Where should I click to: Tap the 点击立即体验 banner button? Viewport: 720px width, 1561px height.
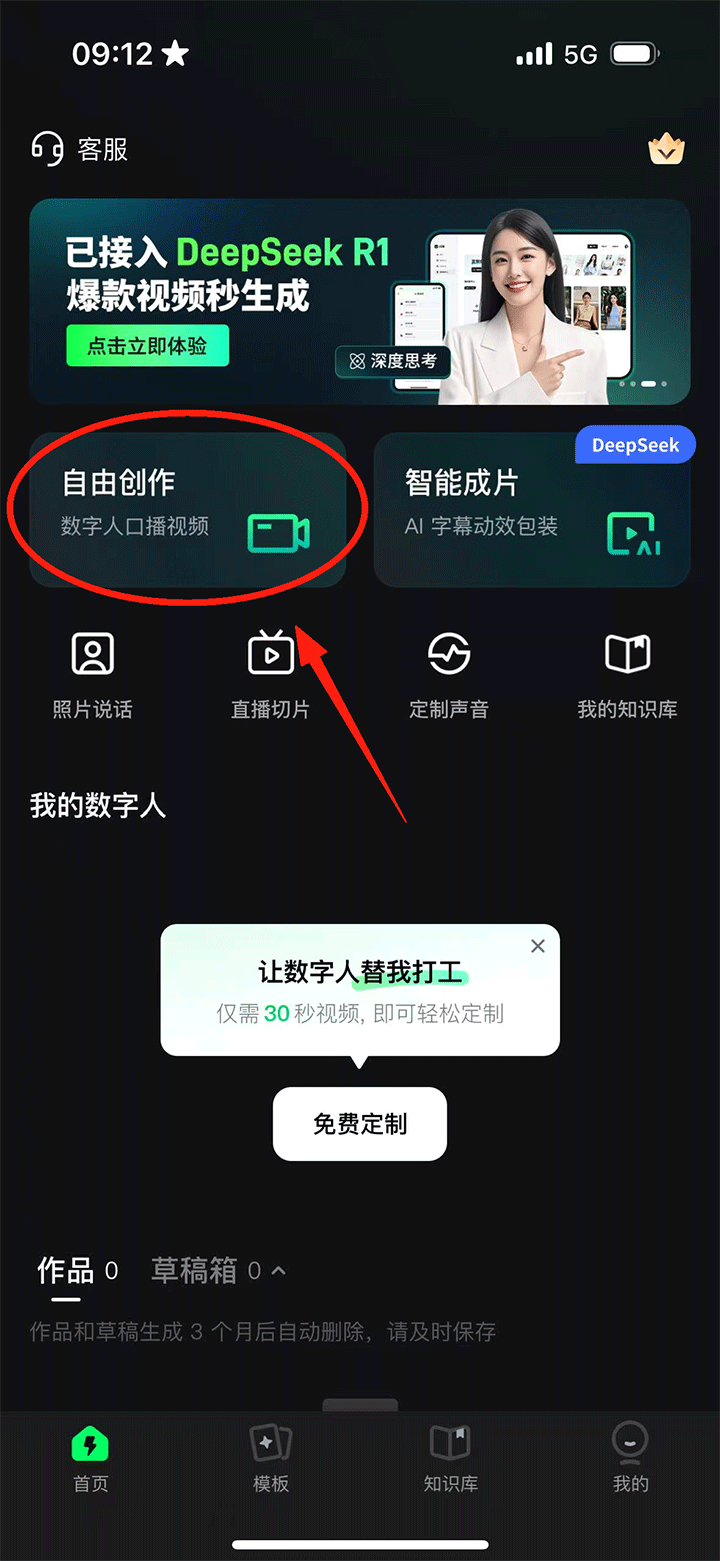[x=147, y=346]
